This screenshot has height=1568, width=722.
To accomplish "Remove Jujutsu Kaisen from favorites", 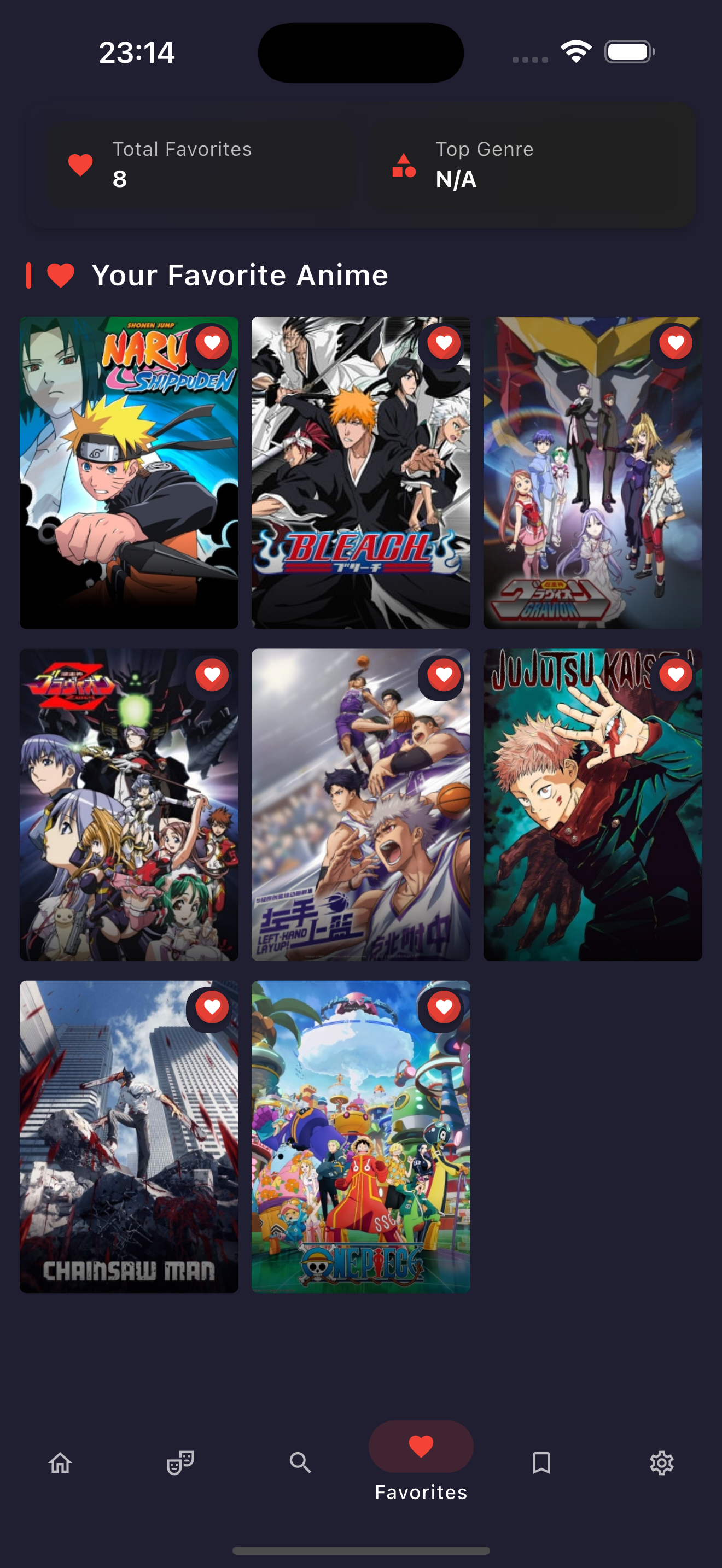I will (x=675, y=675).
